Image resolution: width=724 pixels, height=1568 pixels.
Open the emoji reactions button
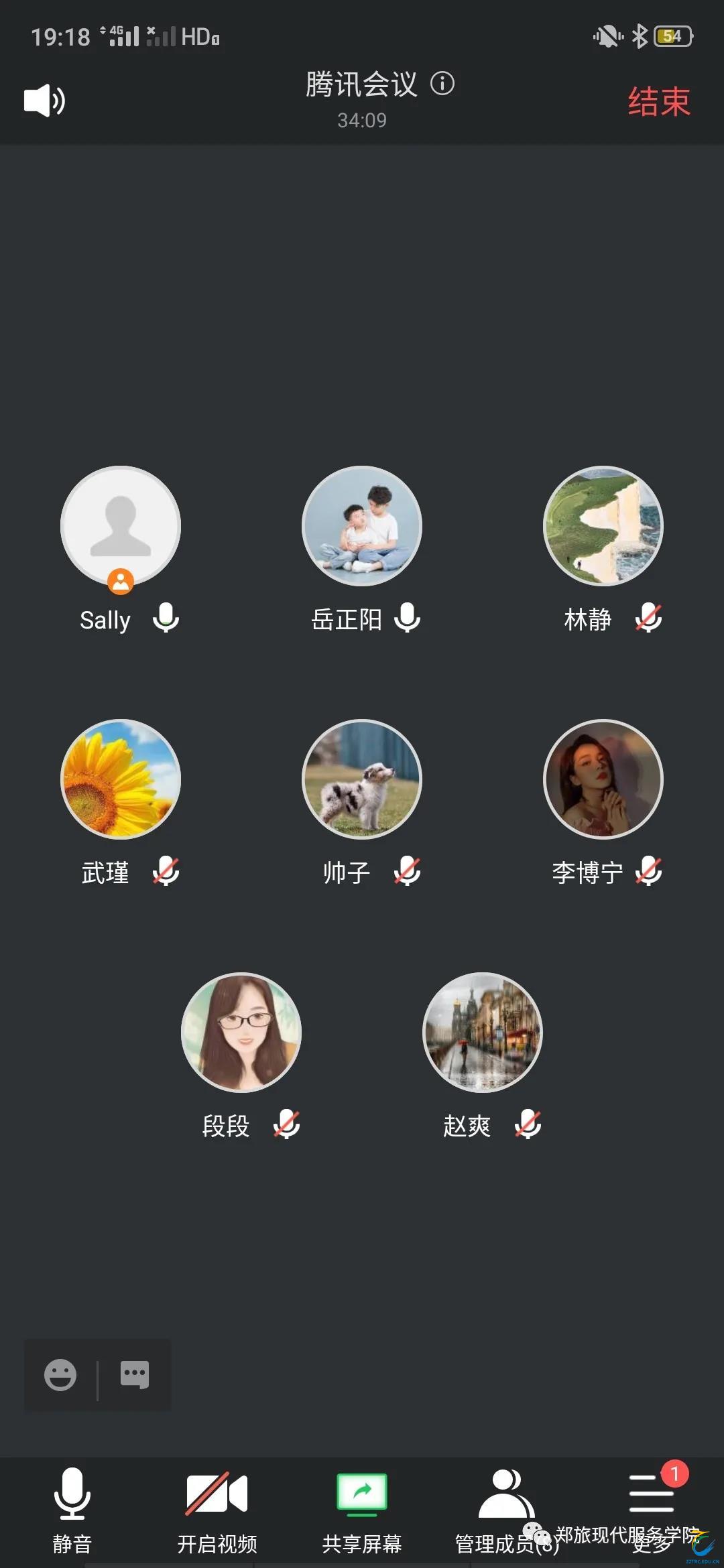[60, 1375]
